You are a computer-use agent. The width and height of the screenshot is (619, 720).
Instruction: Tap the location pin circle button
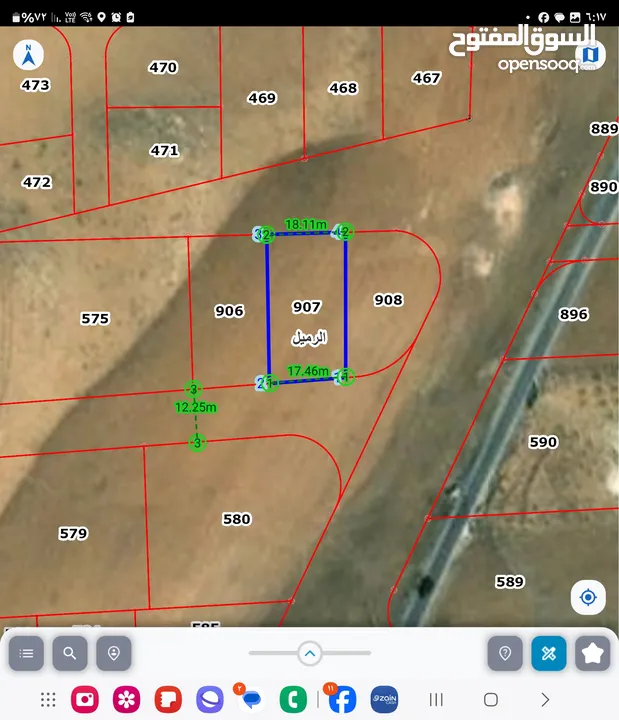pos(114,654)
